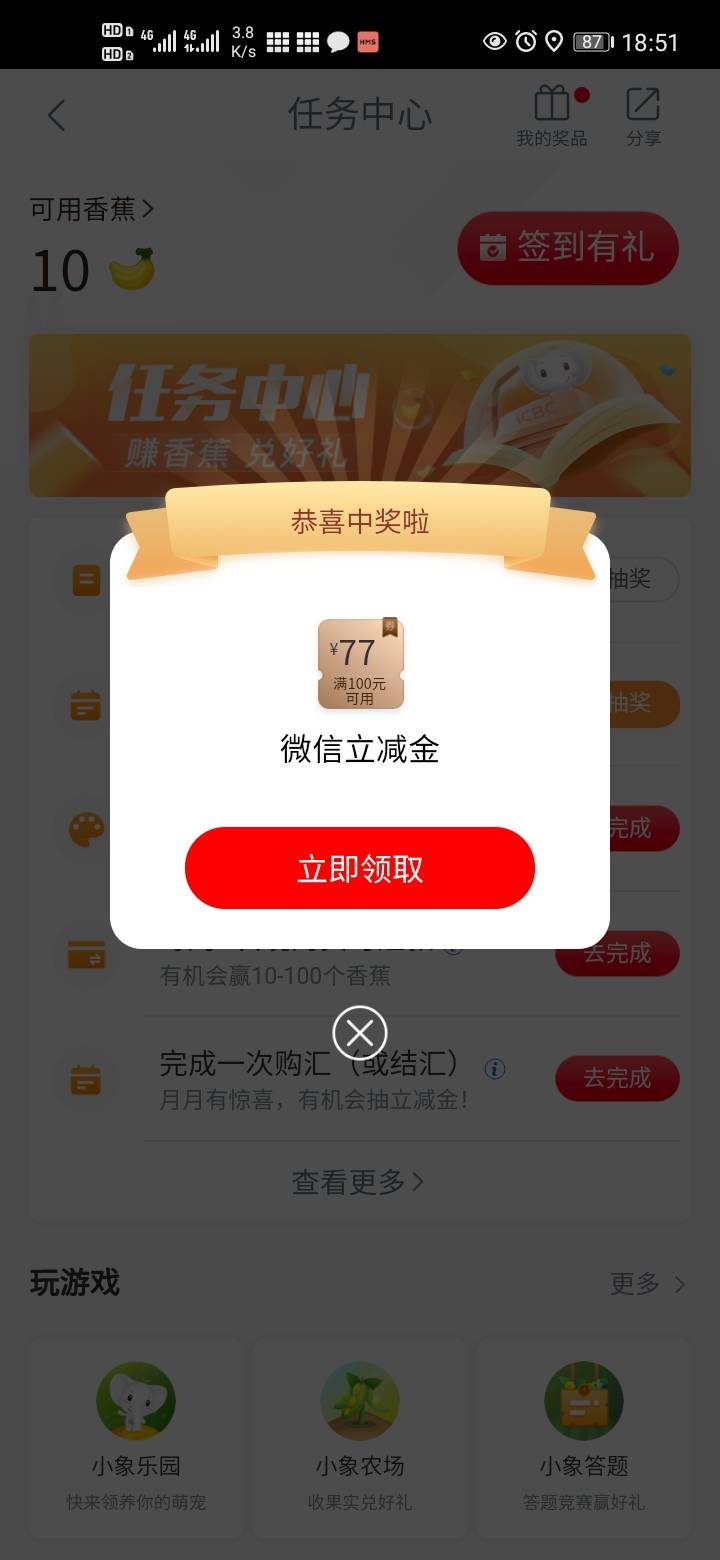The height and width of the screenshot is (1560, 720).
Task: Go back from 任务中心
Action: (x=56, y=116)
